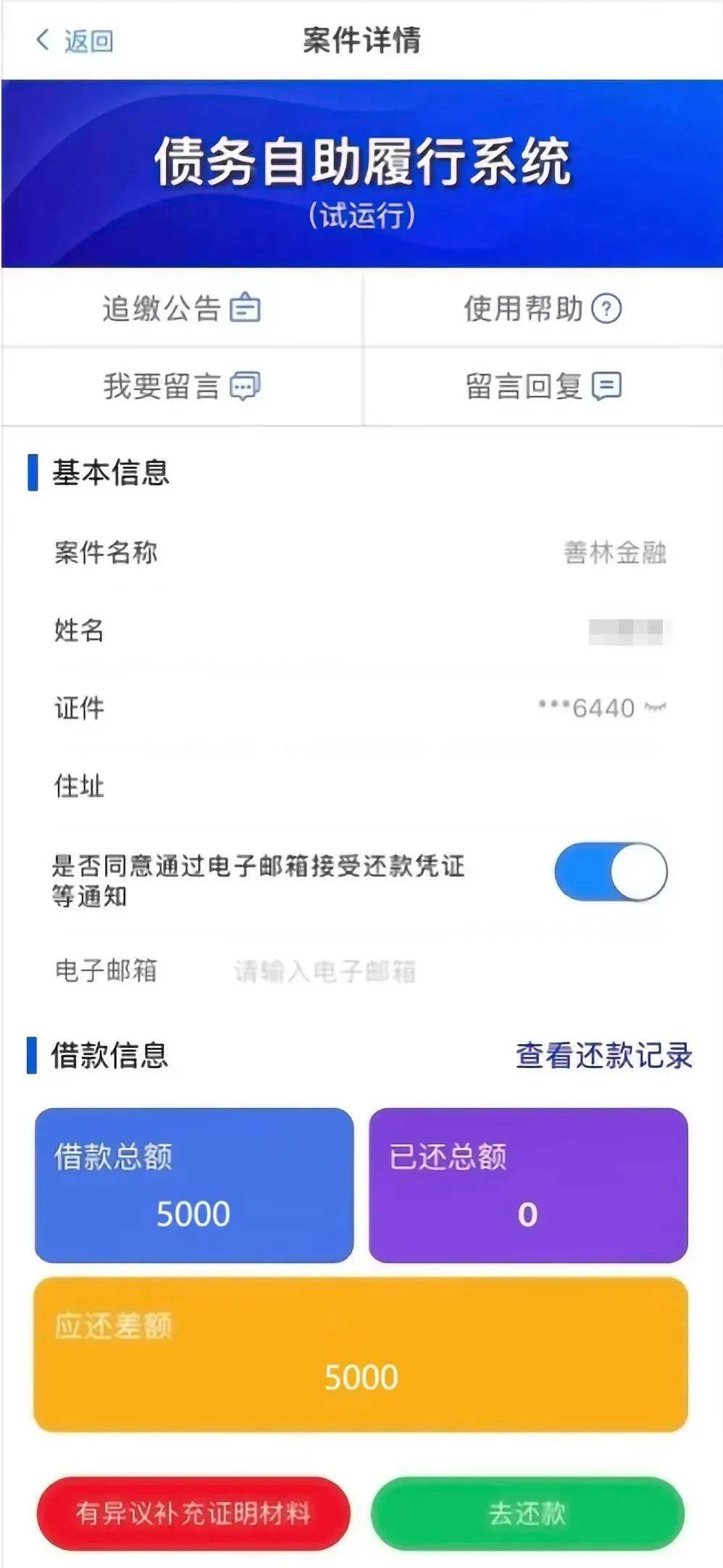The image size is (723, 1568).
Task: Tap 有异议补充证明材料 to submit an objection
Action: (193, 1513)
